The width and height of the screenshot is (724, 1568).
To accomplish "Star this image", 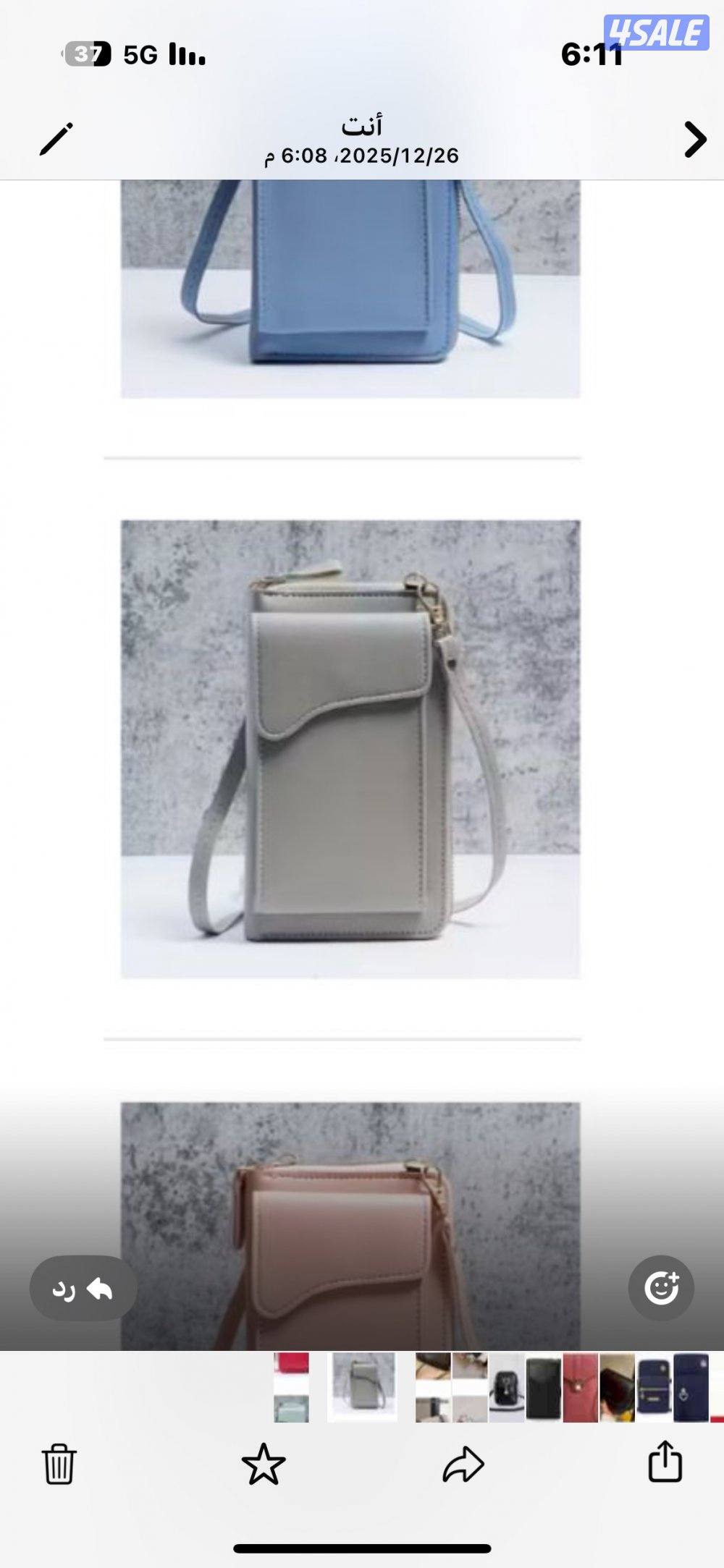I will tap(264, 1464).
